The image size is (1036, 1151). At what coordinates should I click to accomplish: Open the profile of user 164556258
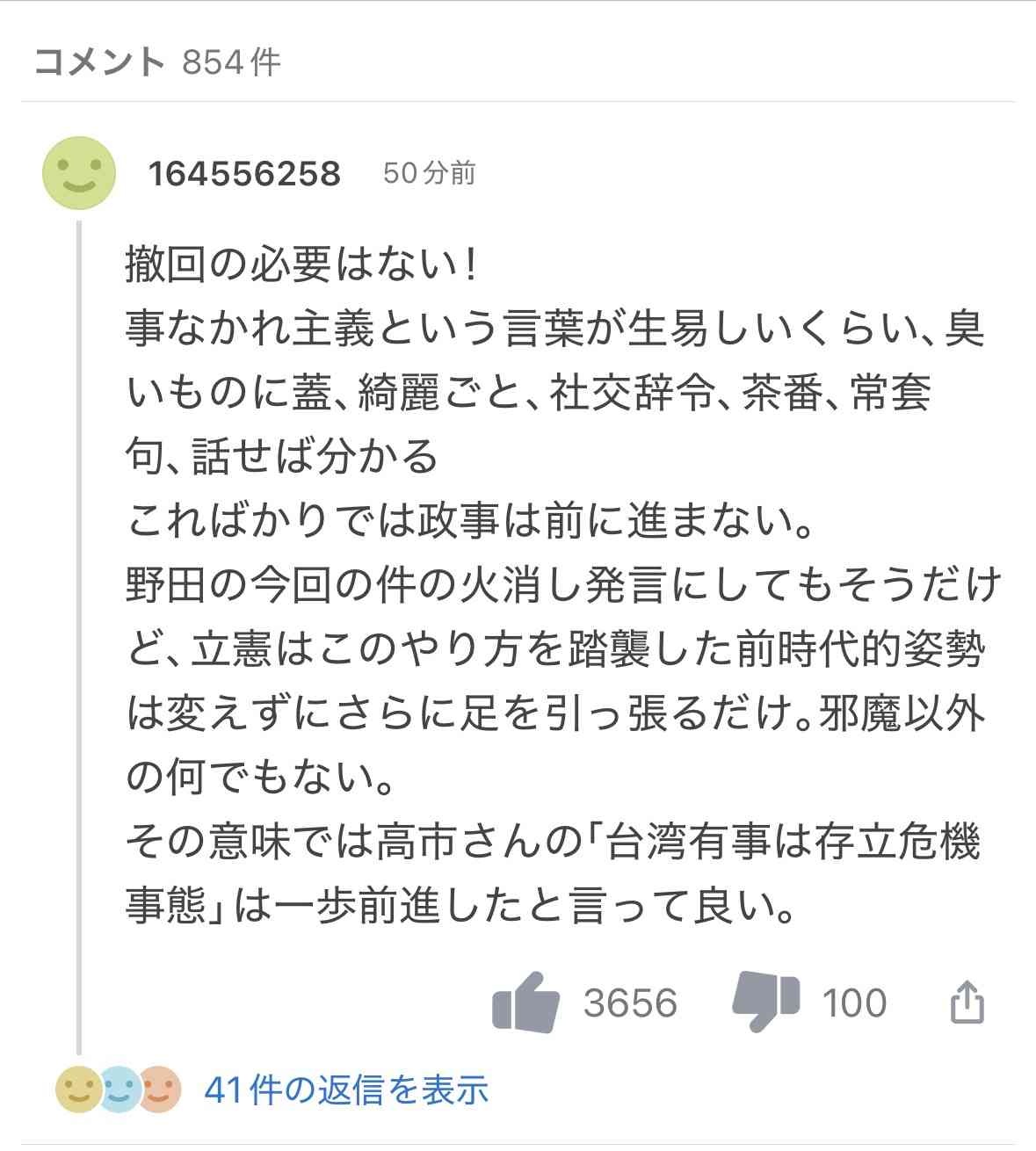[x=243, y=173]
